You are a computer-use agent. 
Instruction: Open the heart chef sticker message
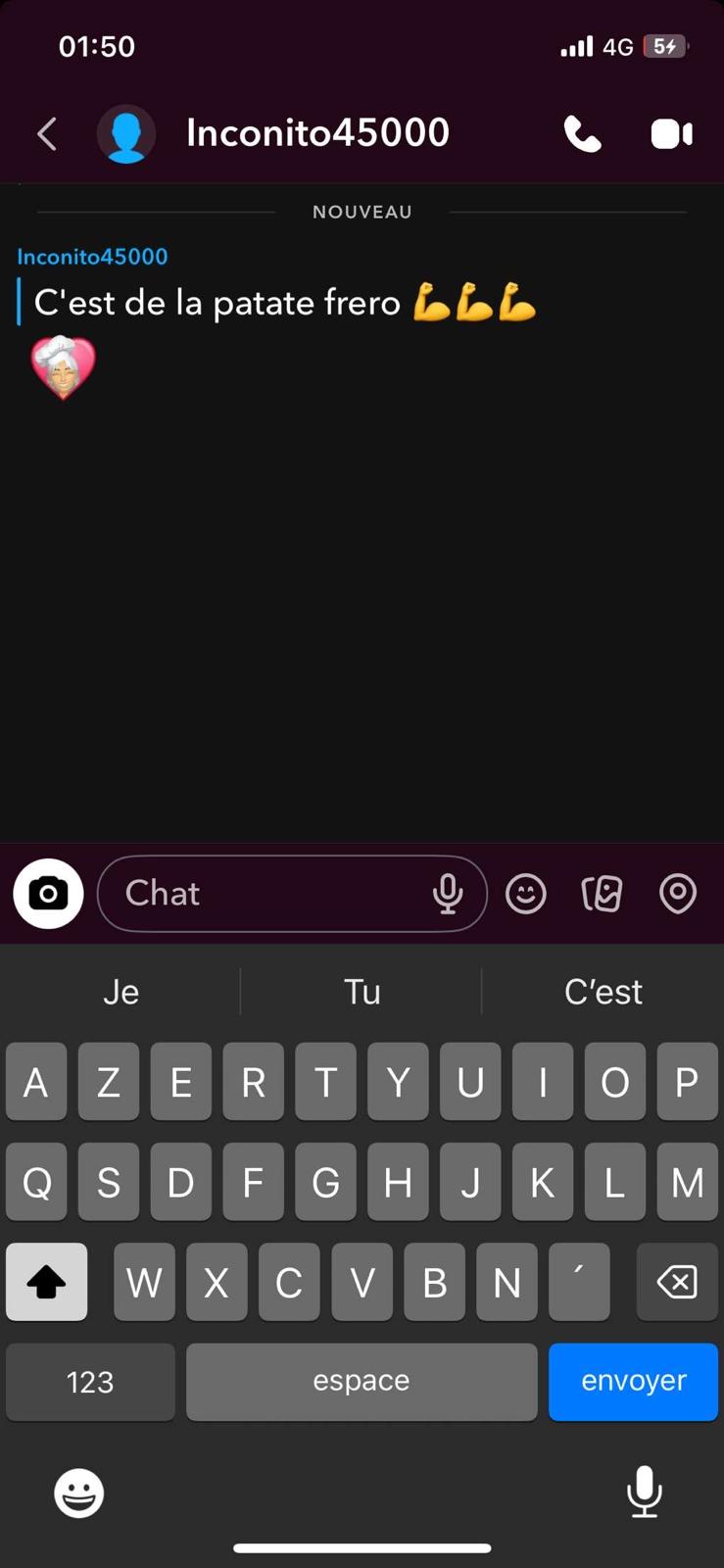[64, 367]
